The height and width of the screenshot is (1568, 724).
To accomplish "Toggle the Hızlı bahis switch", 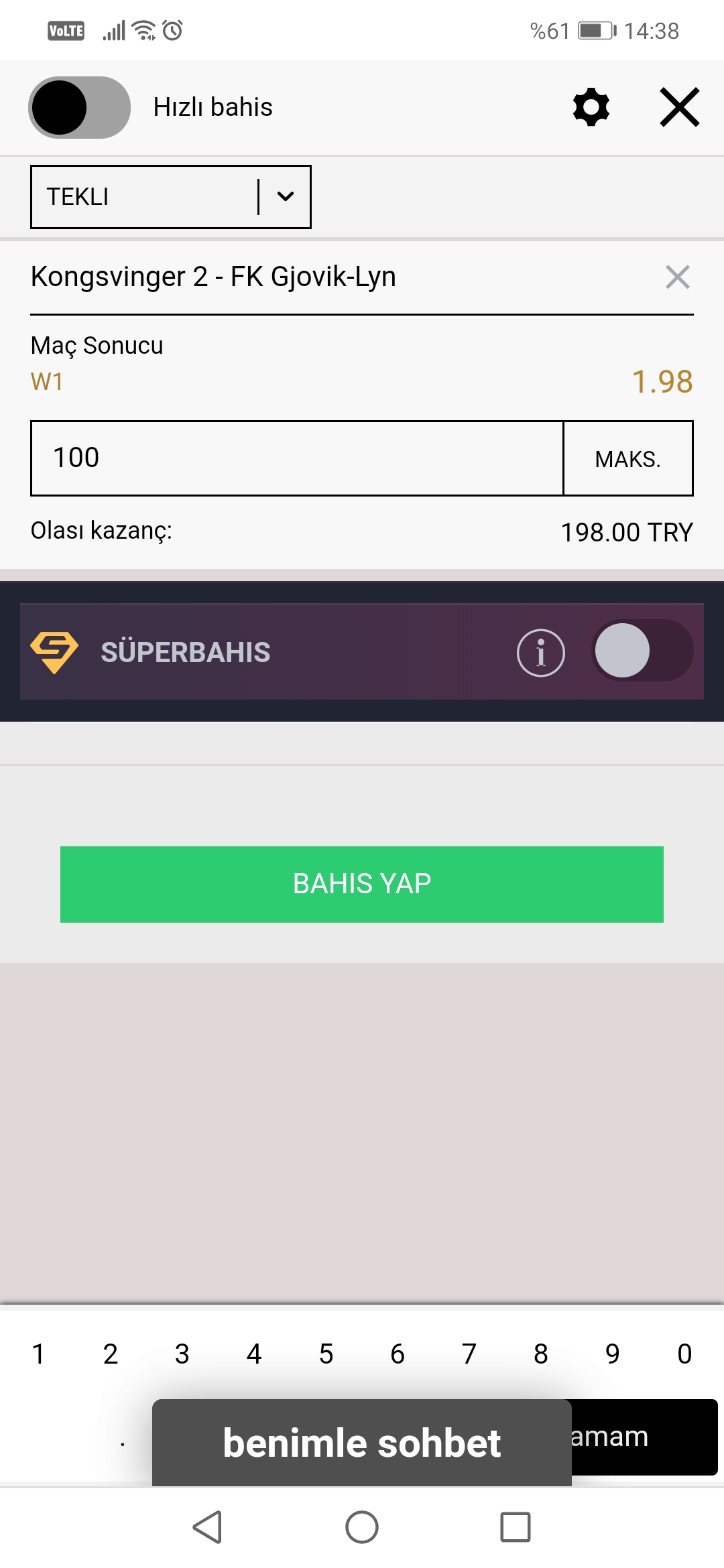I will pyautogui.click(x=79, y=107).
